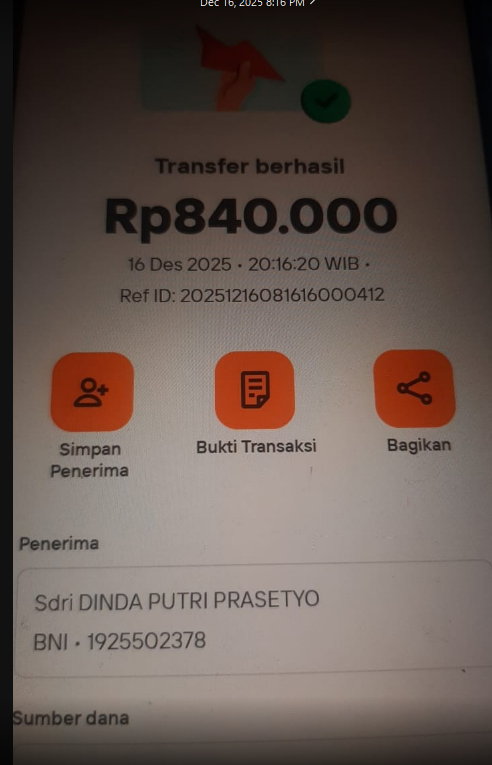The image size is (492, 765).
Task: Share the transfer via Bagikan
Action: [x=414, y=388]
